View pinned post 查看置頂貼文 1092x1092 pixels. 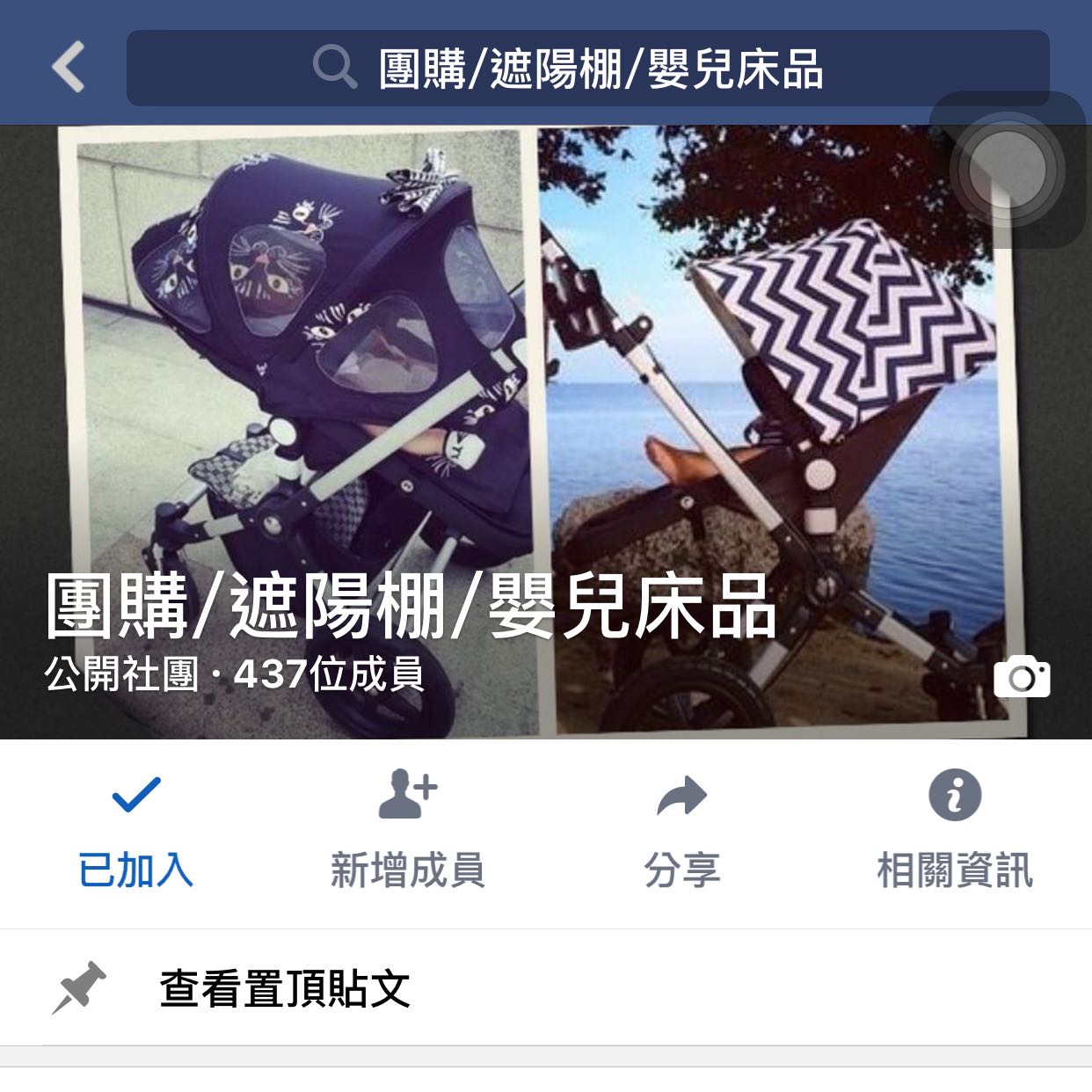[x=283, y=988]
